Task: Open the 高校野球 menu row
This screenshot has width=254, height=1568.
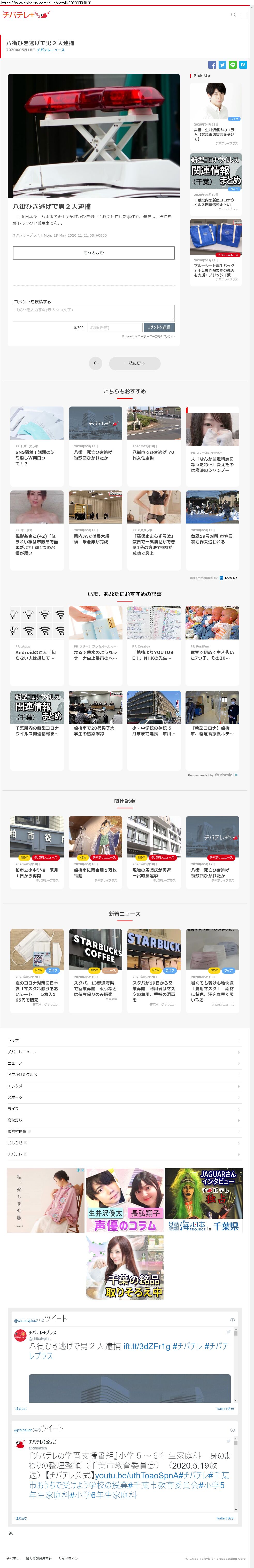Action: [x=15, y=1119]
